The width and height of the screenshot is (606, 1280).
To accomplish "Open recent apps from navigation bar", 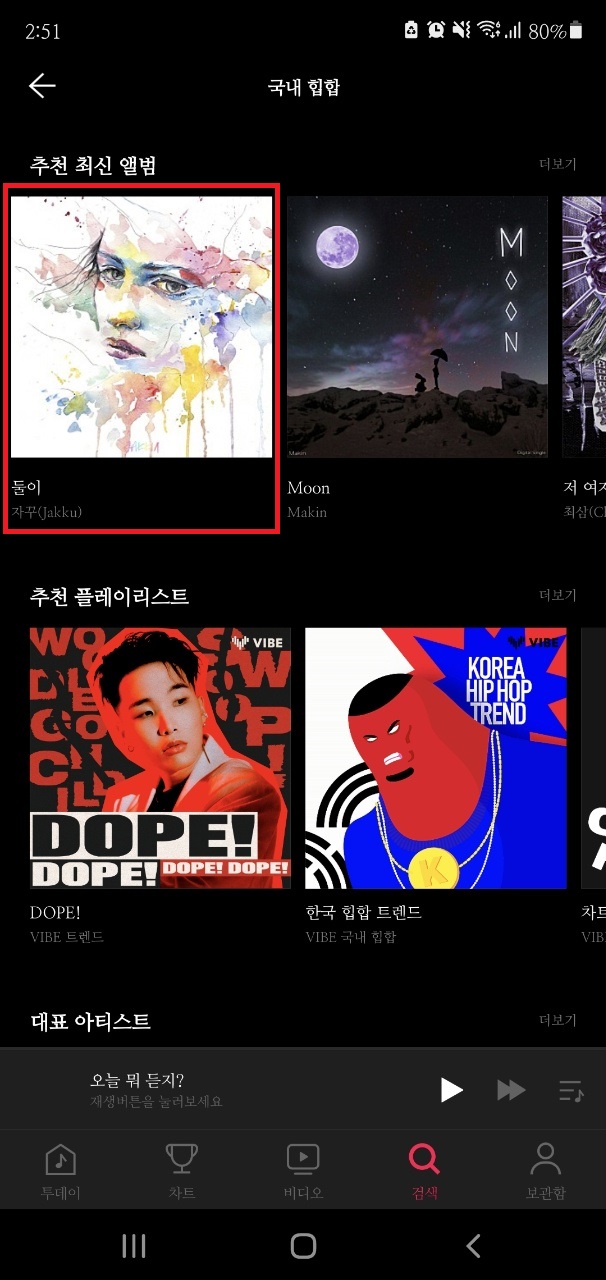I will pos(133,1245).
